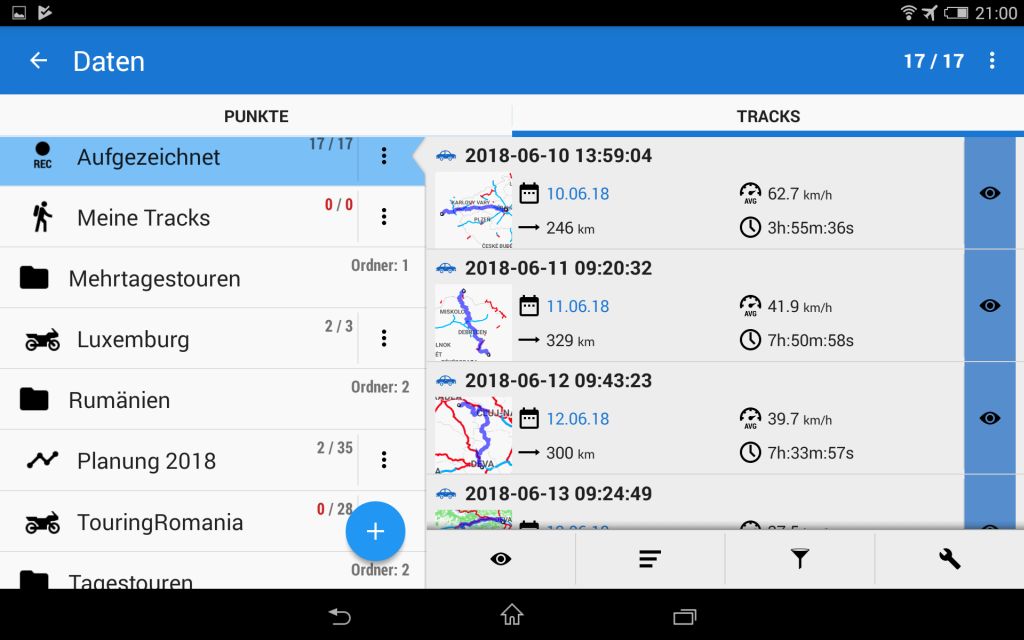Viewport: 1024px width, 640px height.
Task: Expand the Mehrtagestouren folder group
Action: 155,279
